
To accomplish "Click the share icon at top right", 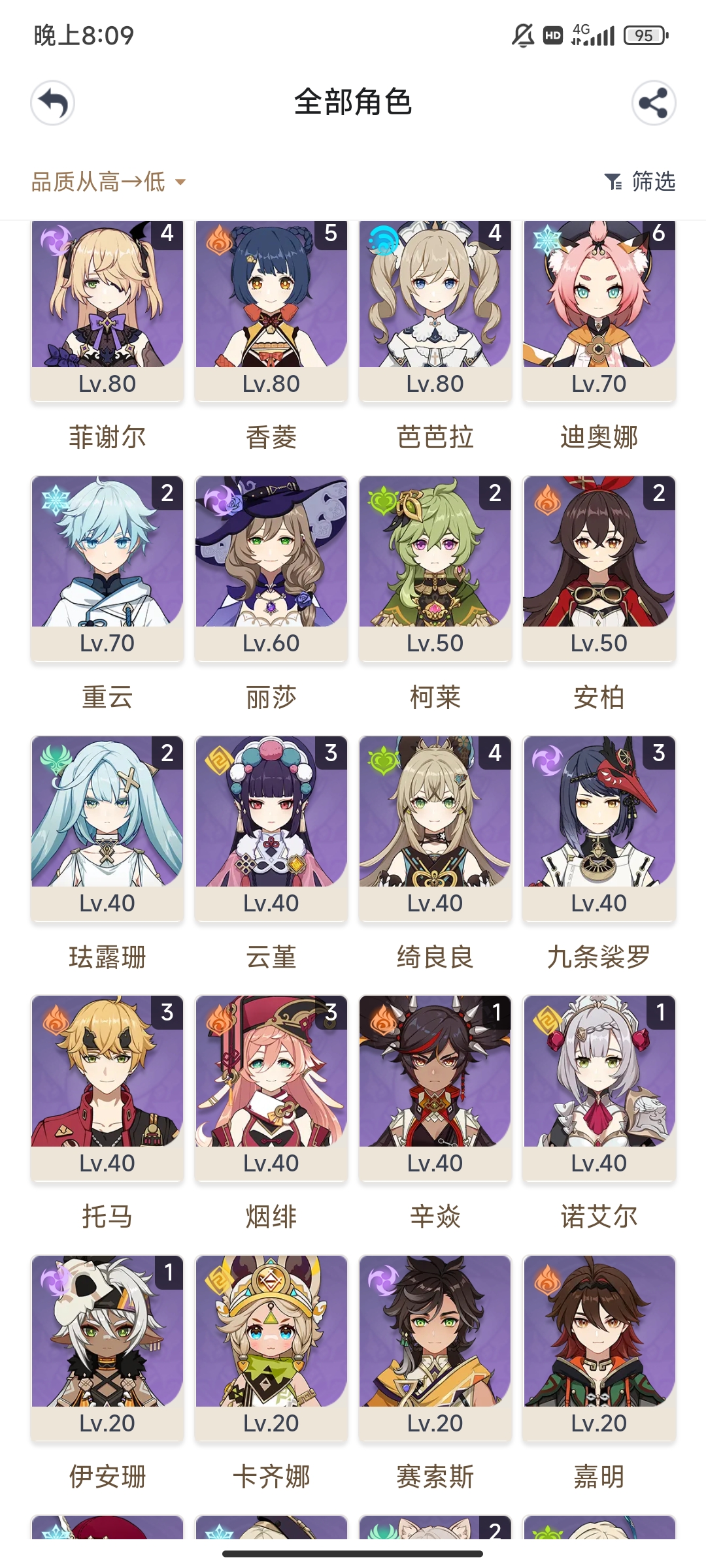I will pyautogui.click(x=653, y=102).
